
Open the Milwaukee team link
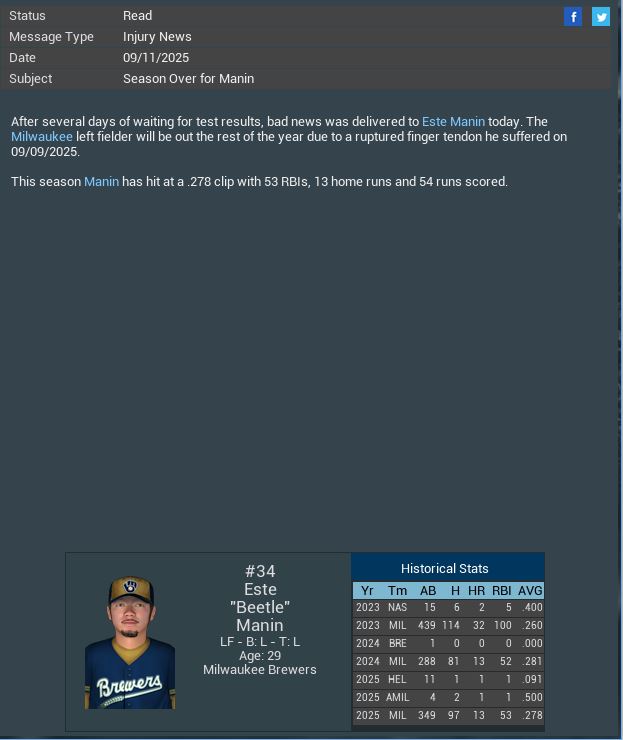(x=42, y=136)
